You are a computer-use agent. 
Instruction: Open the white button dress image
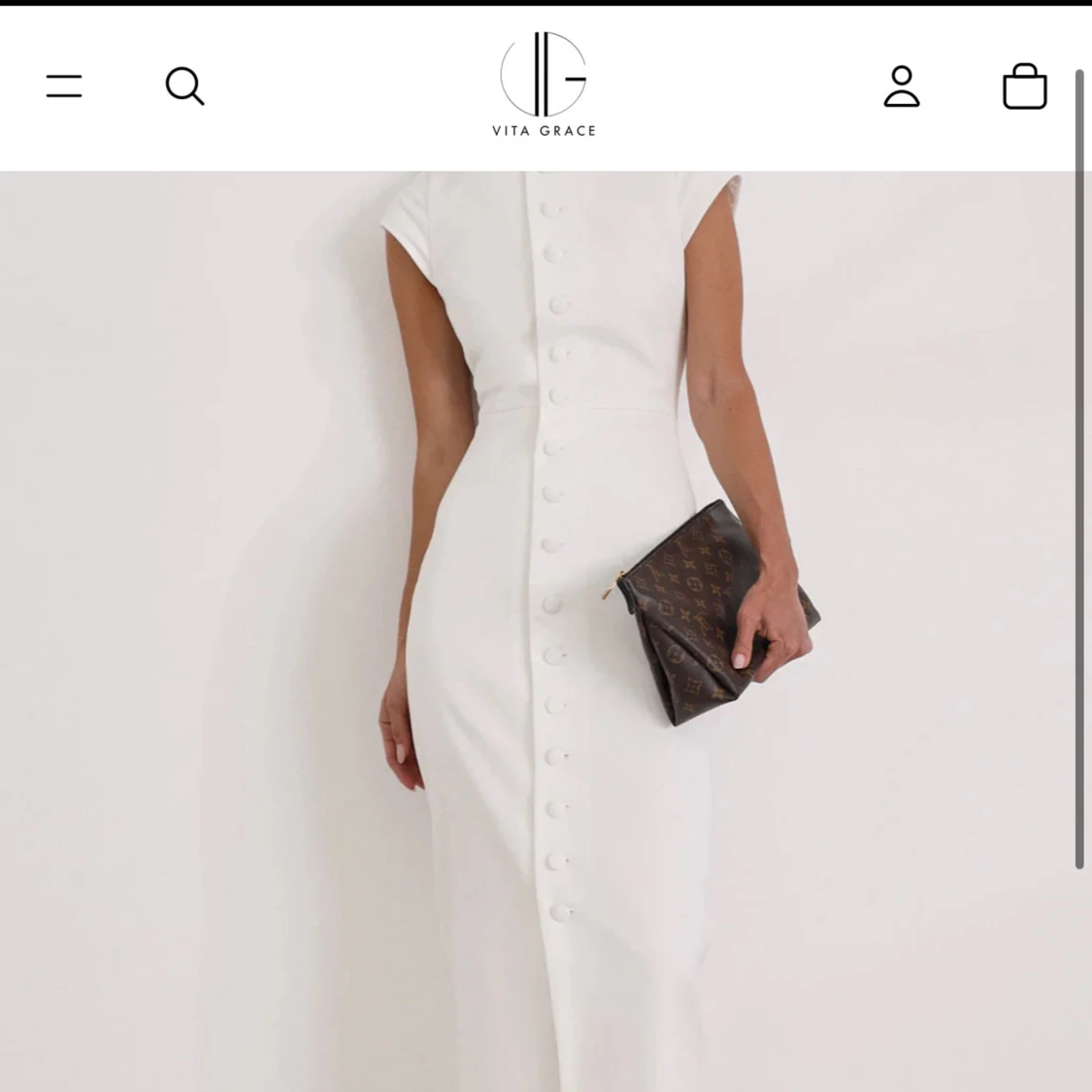544,631
